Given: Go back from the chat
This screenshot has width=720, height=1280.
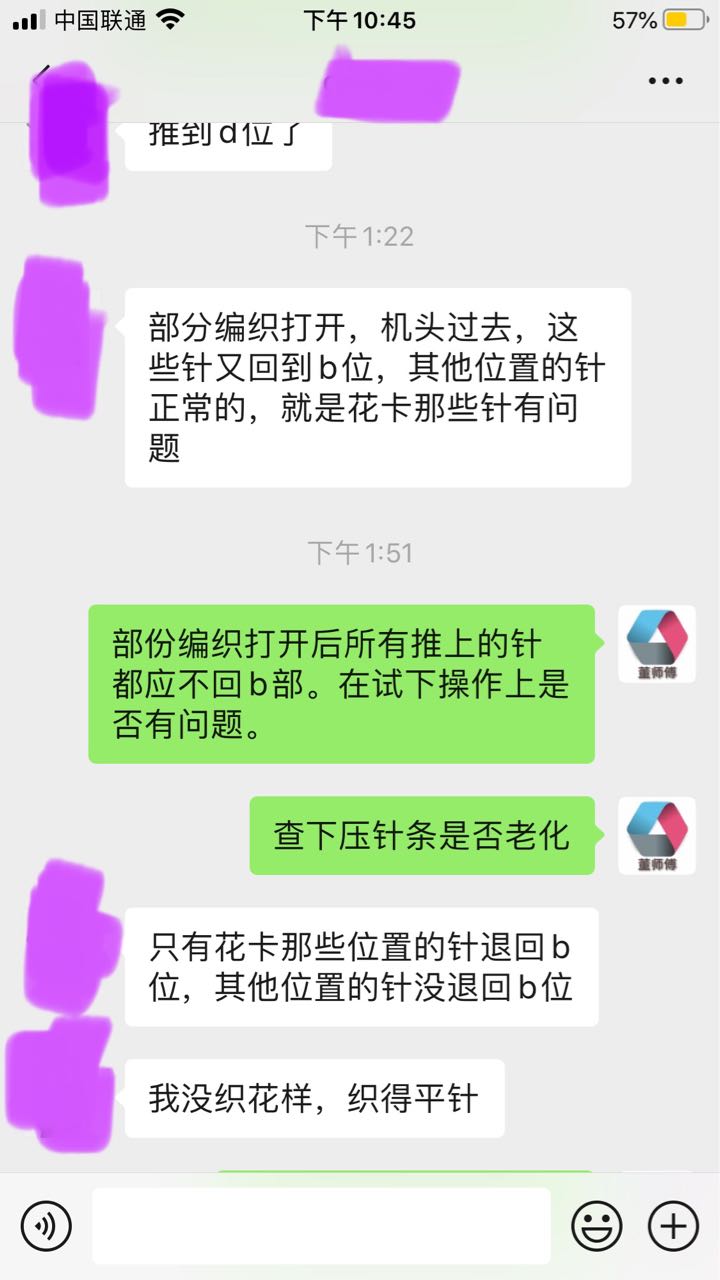Looking at the screenshot, I should click(x=42, y=80).
